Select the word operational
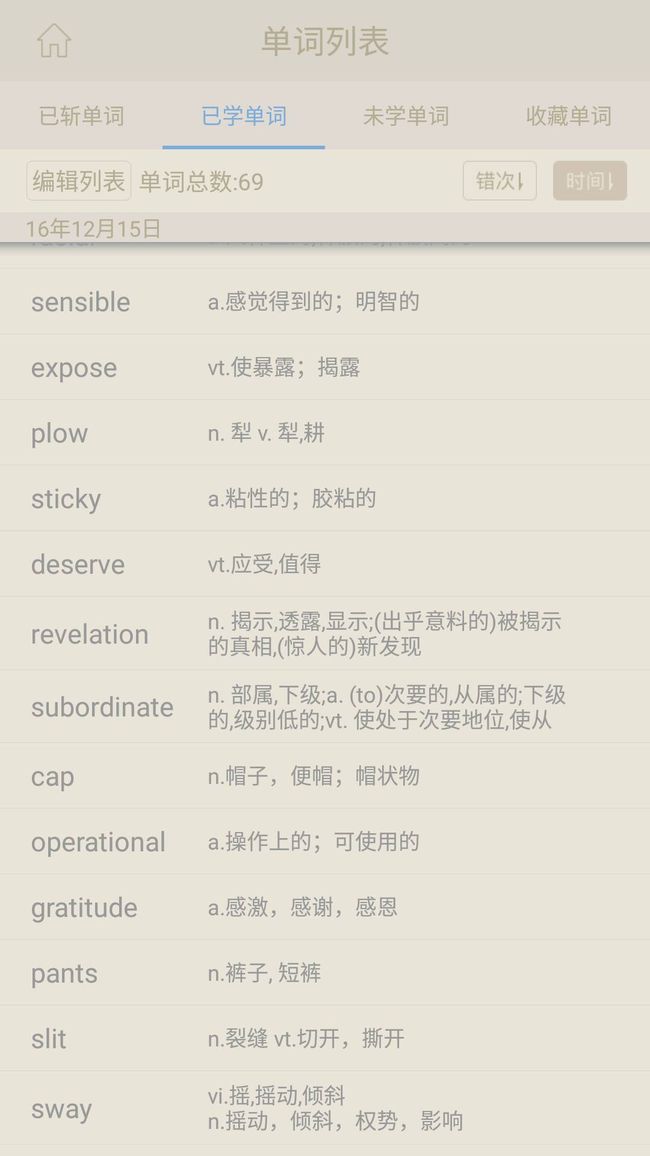This screenshot has width=650, height=1156. tap(325, 841)
